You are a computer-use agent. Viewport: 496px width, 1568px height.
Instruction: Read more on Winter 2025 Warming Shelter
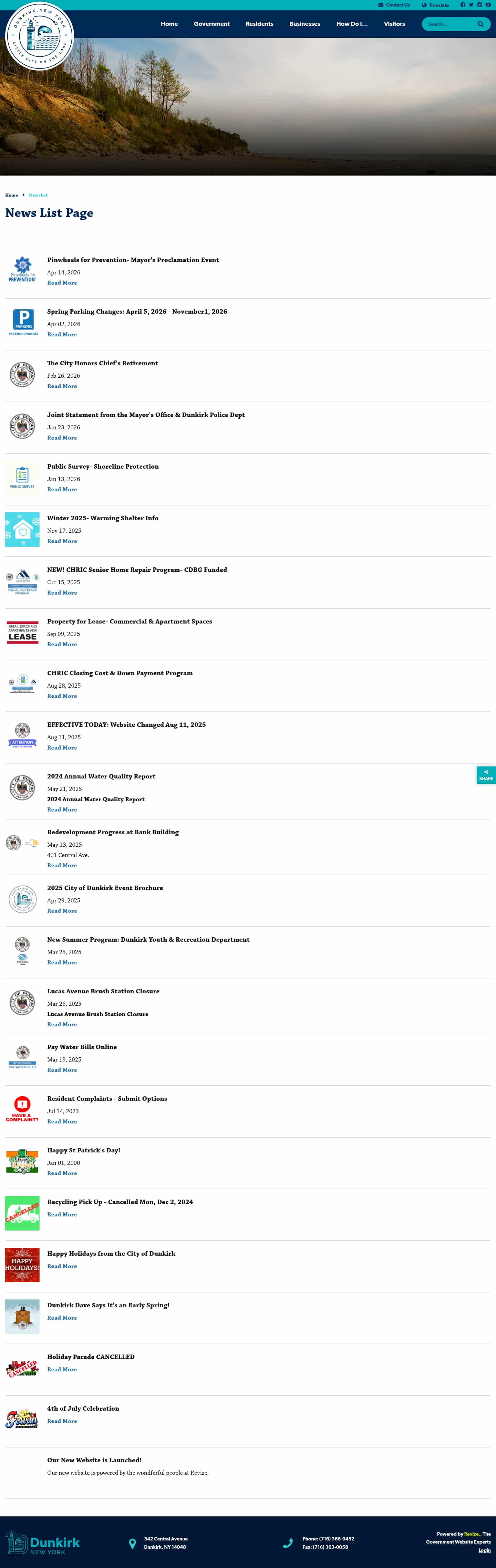(x=62, y=541)
